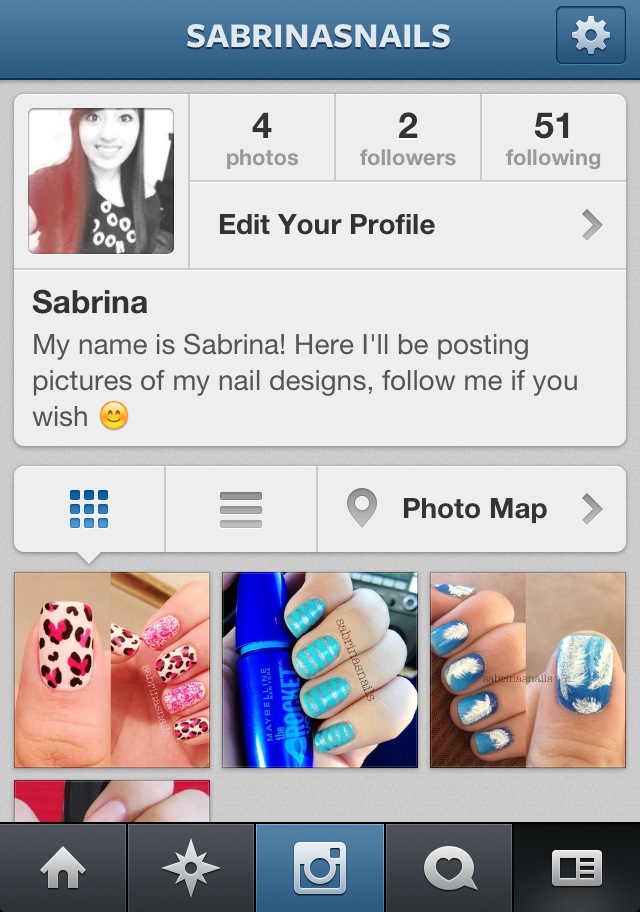Viewport: 640px width, 912px height.
Task: Open the Photo Map
Action: (472, 509)
